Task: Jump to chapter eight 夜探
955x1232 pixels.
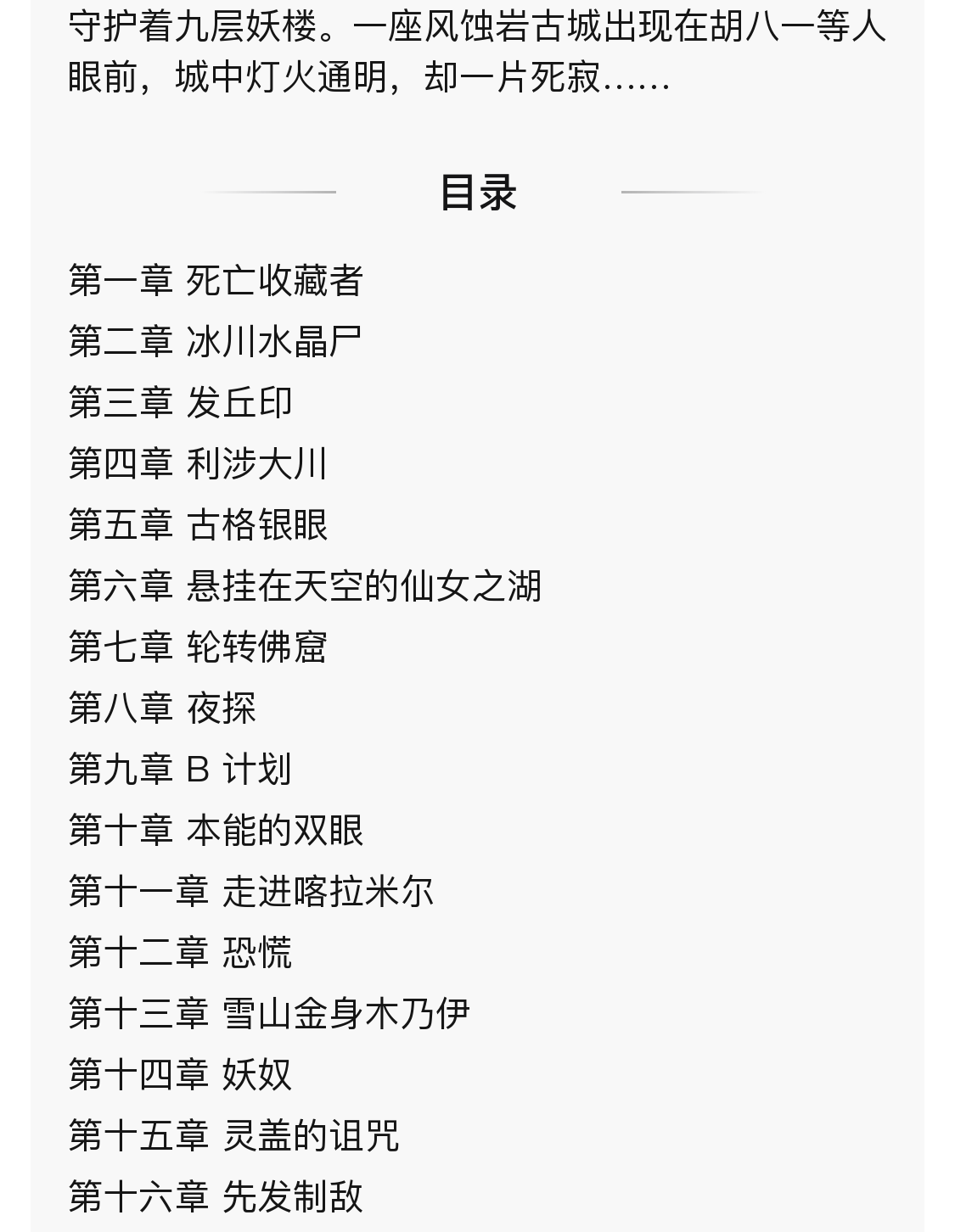Action: tap(162, 708)
